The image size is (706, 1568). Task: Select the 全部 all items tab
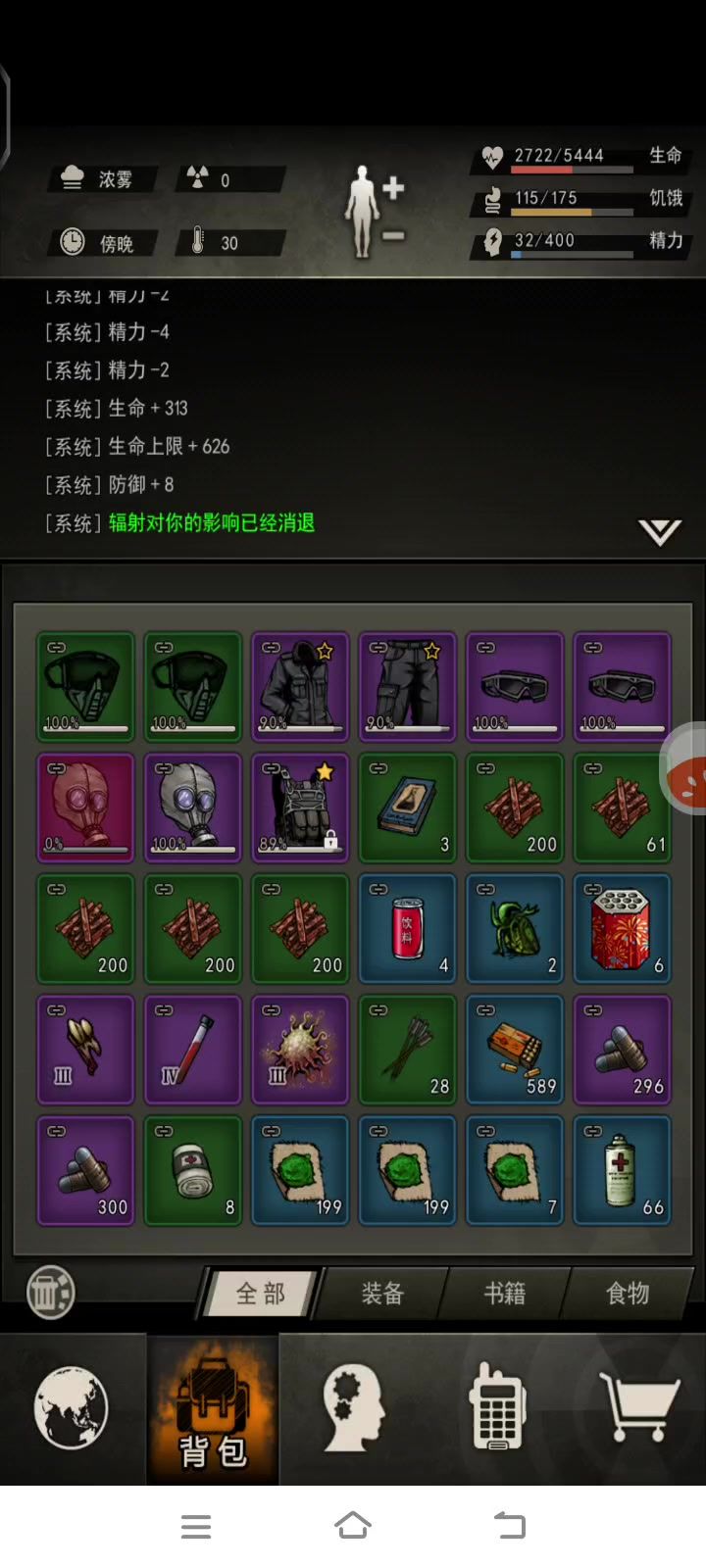tap(261, 1294)
